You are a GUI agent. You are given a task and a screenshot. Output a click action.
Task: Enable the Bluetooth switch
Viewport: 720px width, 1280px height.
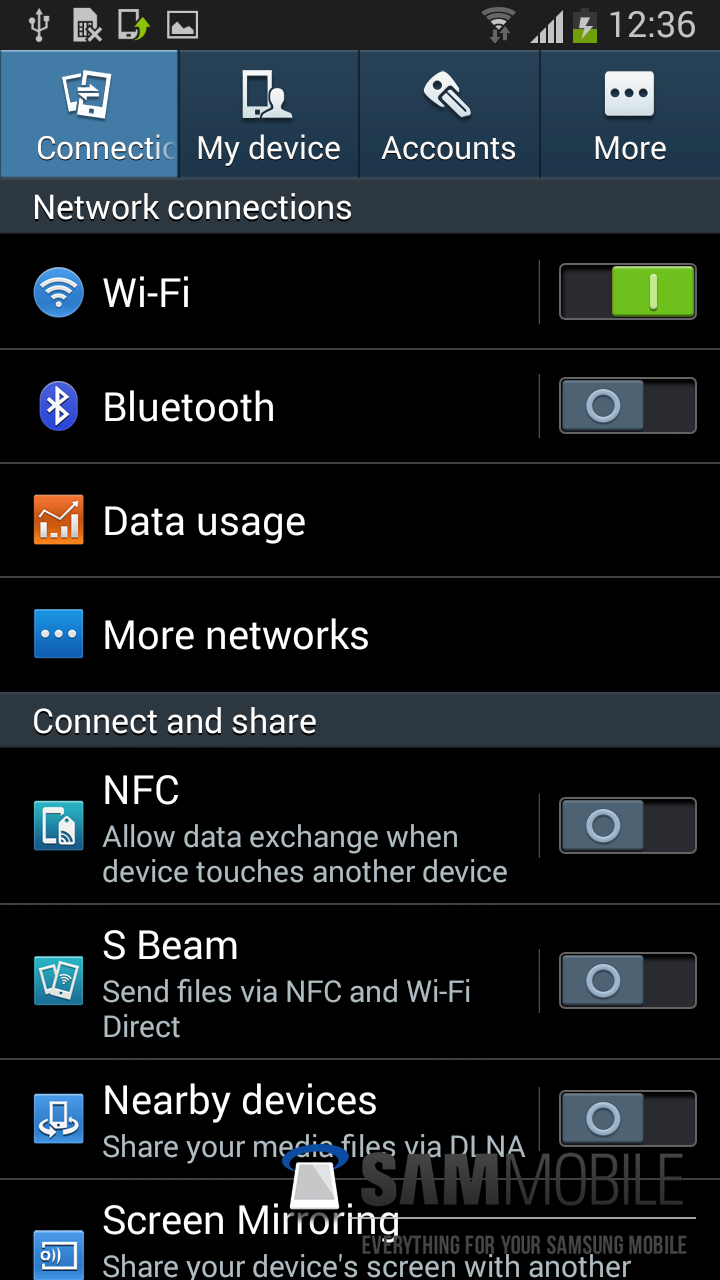click(x=627, y=406)
